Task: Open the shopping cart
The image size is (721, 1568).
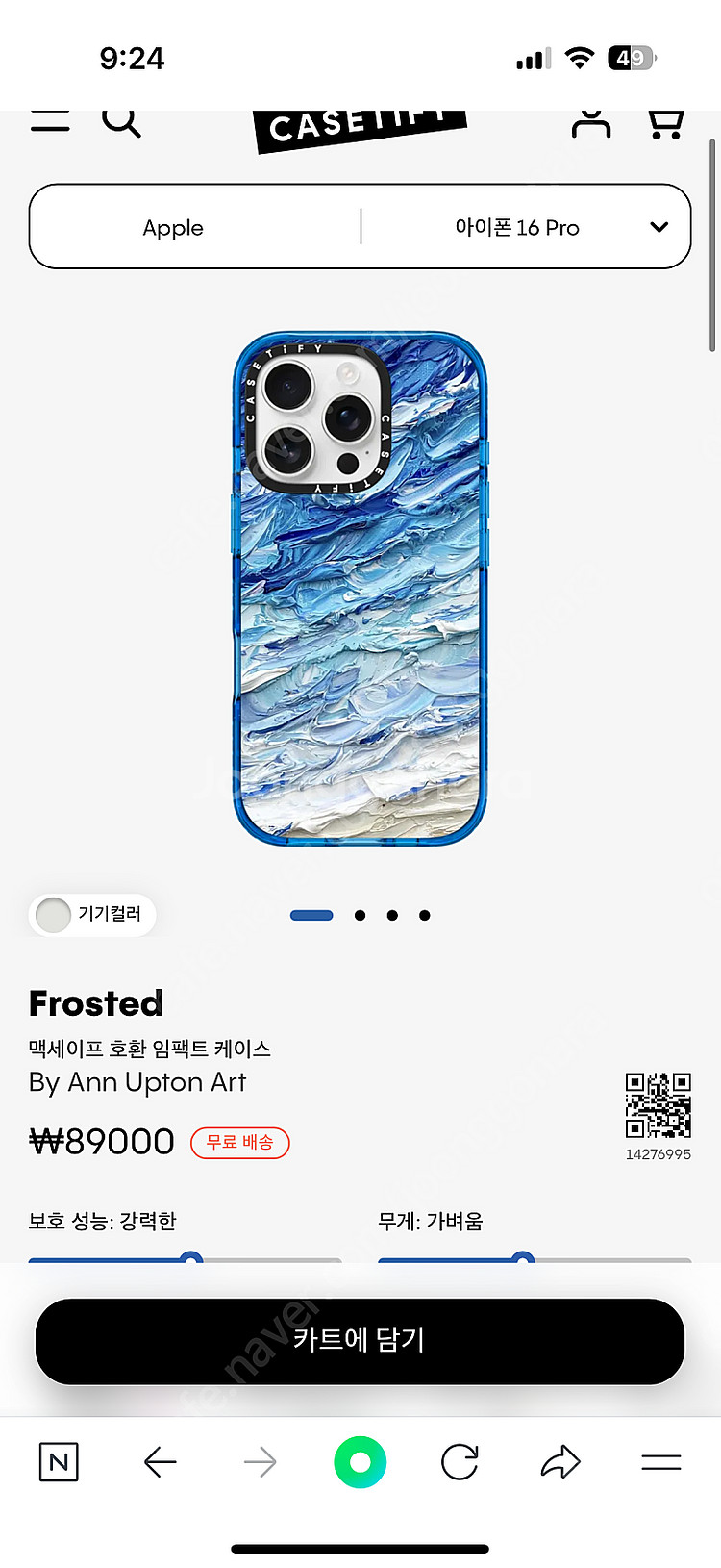Action: [665, 124]
